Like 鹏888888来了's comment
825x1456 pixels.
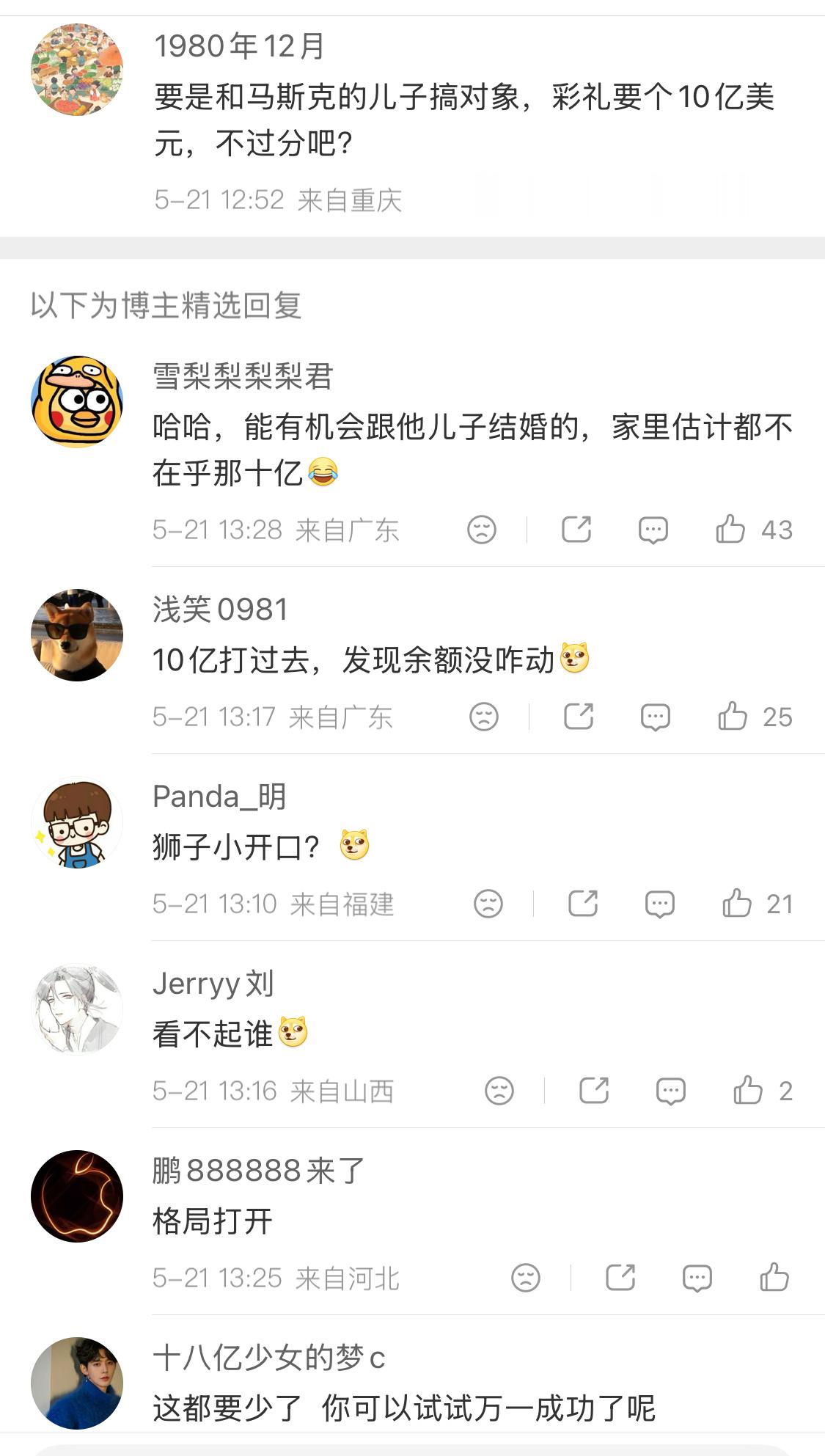(774, 1277)
